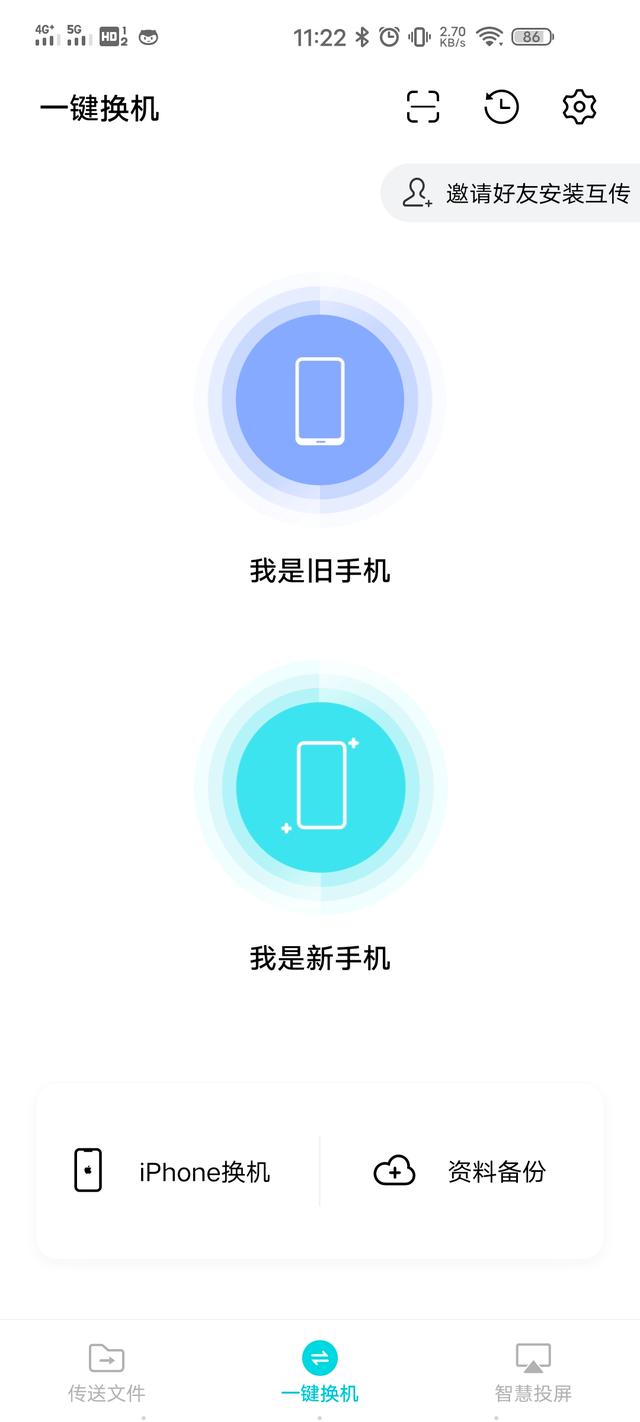Select 我是旧手机 as old phone
Image resolution: width=640 pixels, height=1422 pixels.
tap(320, 400)
